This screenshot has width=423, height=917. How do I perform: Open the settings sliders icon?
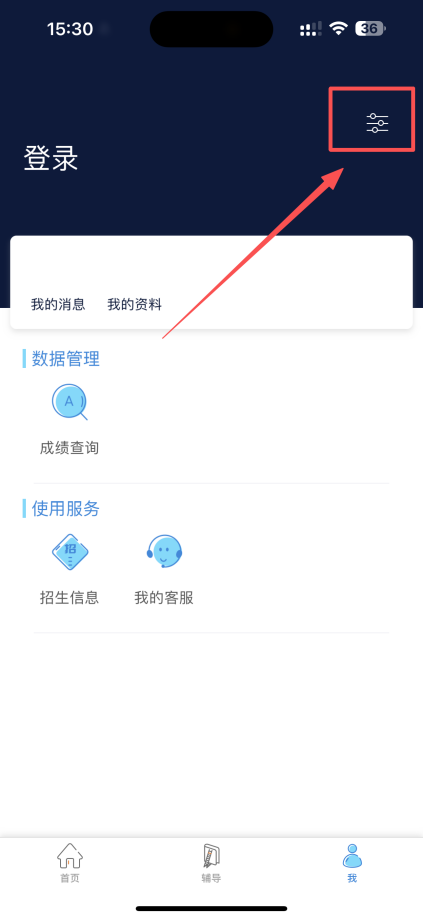point(377,123)
